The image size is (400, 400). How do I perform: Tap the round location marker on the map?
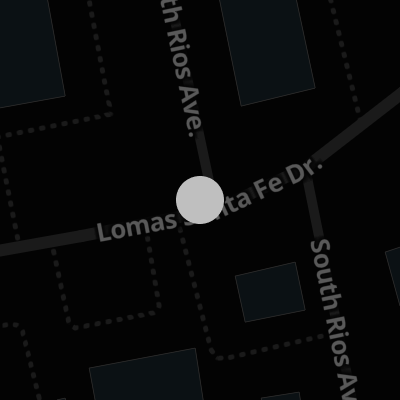click(200, 200)
